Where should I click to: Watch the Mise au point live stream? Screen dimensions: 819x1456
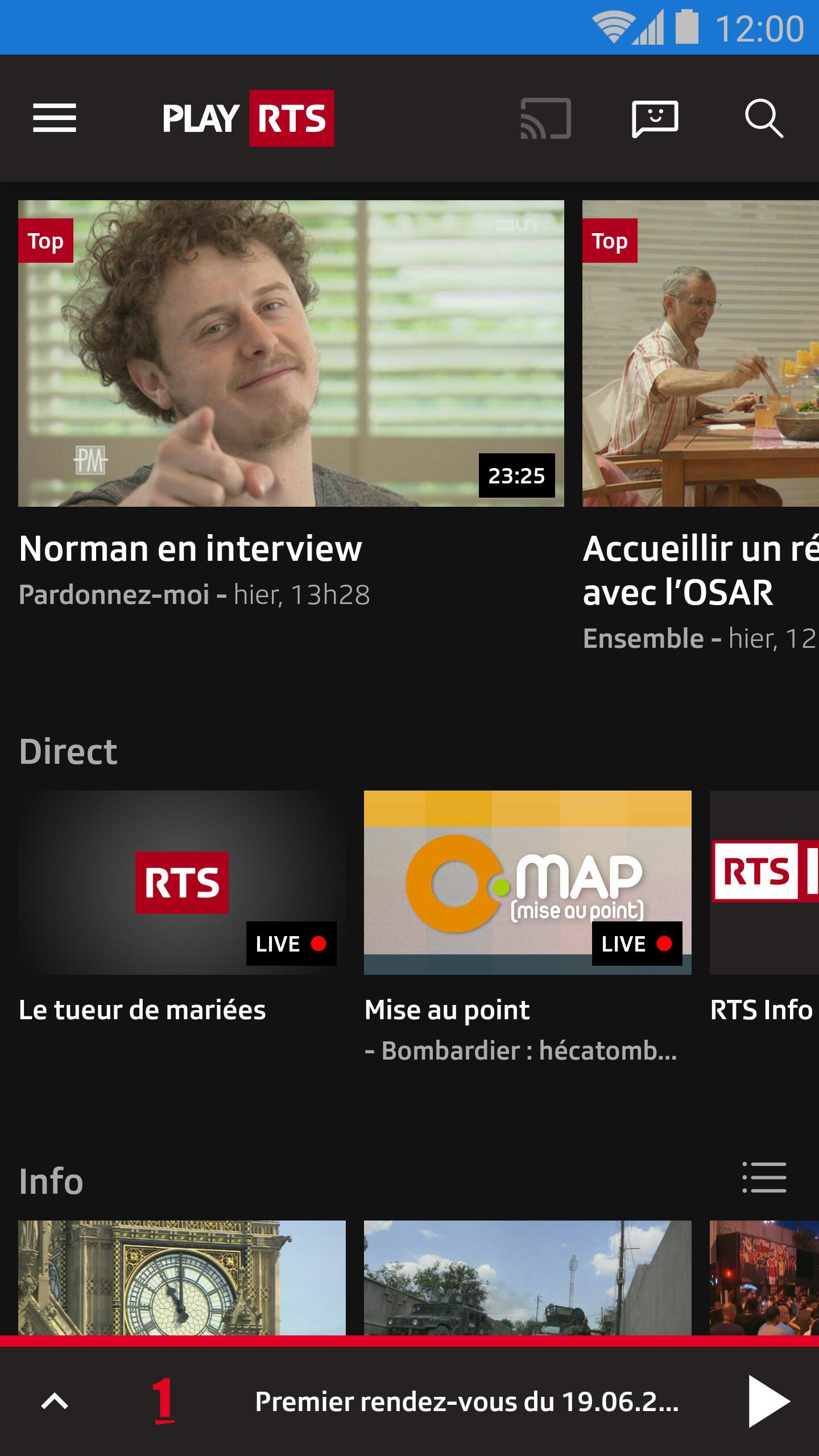point(527,882)
